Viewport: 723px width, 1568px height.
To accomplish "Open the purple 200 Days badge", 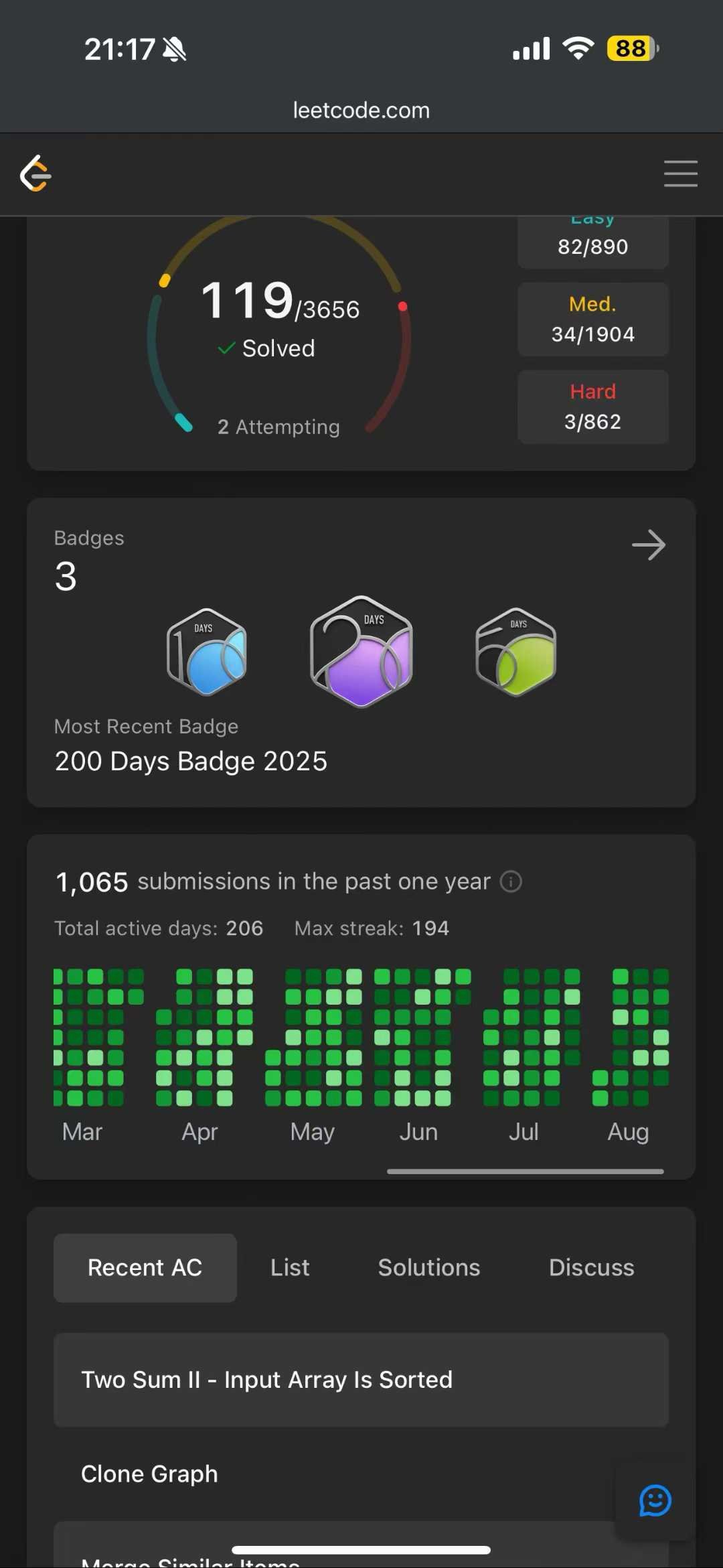I will pos(361,652).
